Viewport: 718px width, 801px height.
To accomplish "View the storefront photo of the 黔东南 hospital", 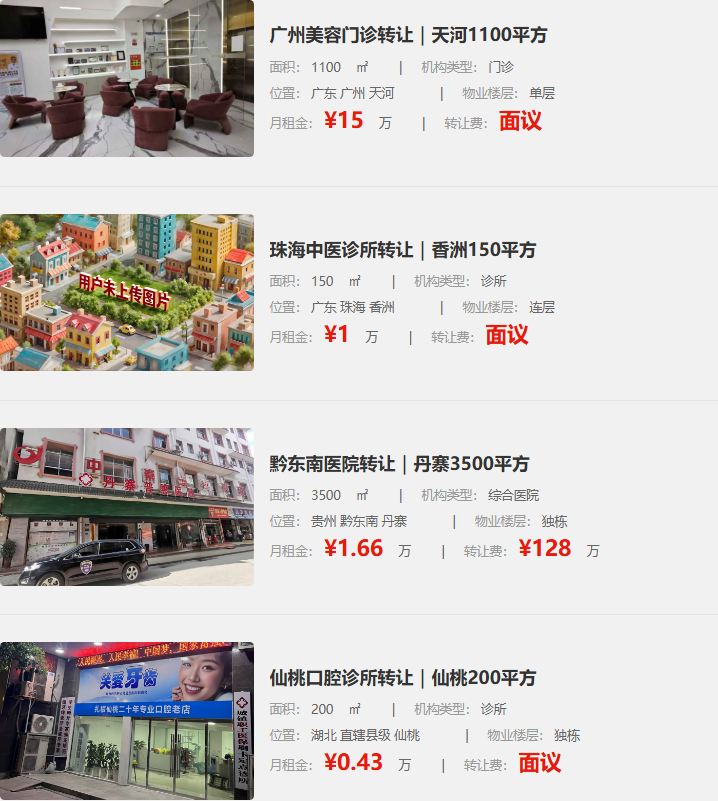I will click(x=126, y=507).
